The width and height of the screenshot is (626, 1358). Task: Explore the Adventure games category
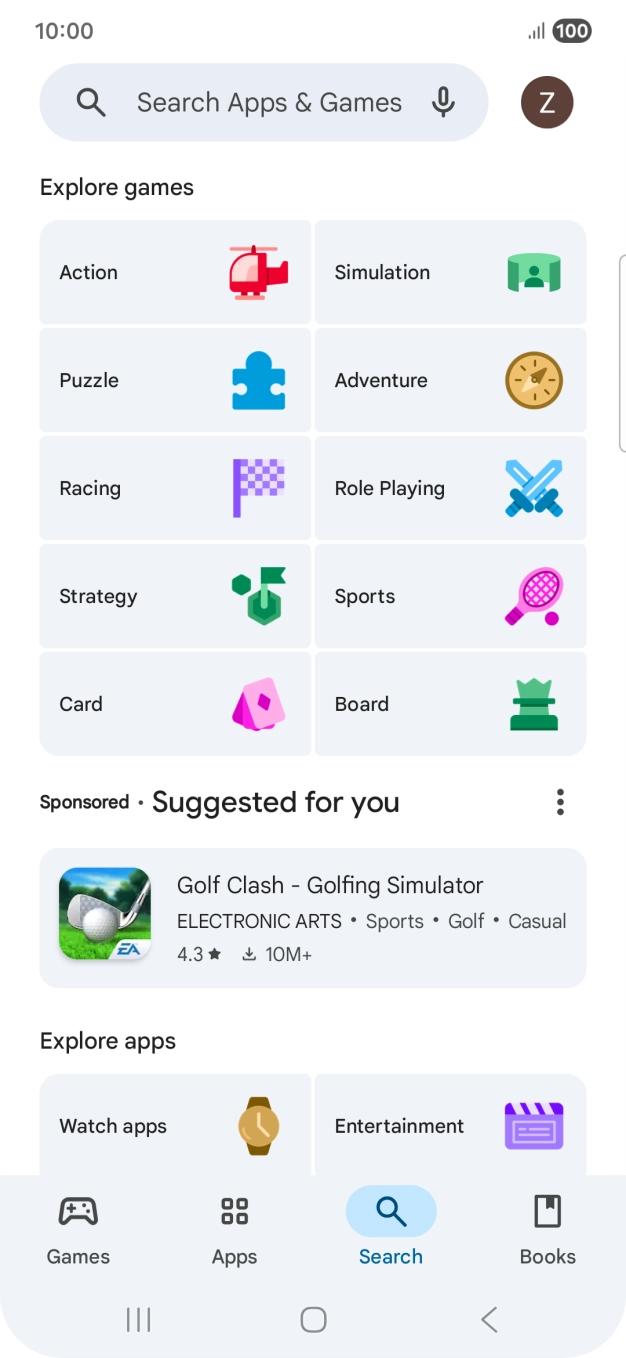pos(450,380)
